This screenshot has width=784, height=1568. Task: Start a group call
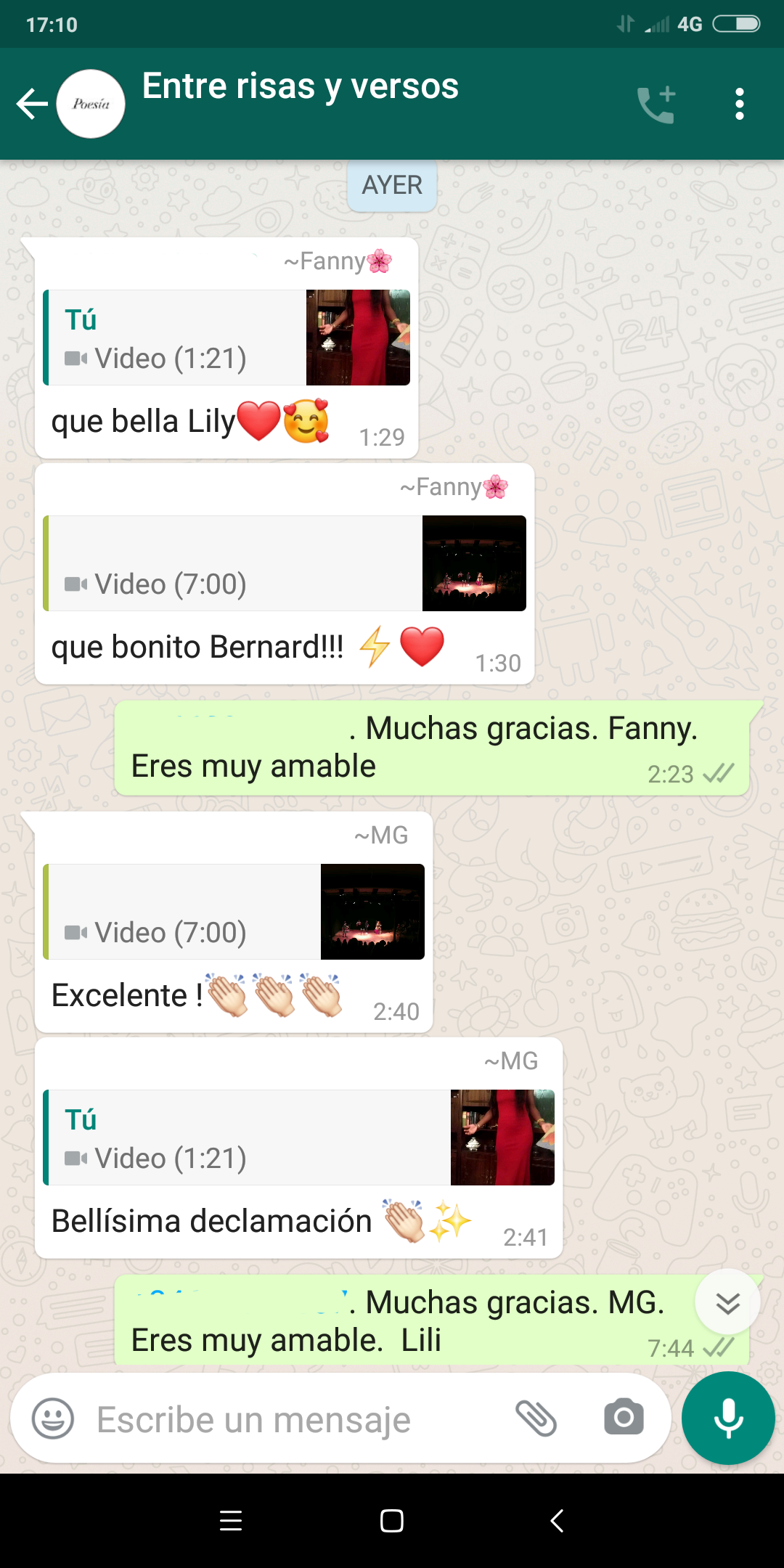click(656, 105)
